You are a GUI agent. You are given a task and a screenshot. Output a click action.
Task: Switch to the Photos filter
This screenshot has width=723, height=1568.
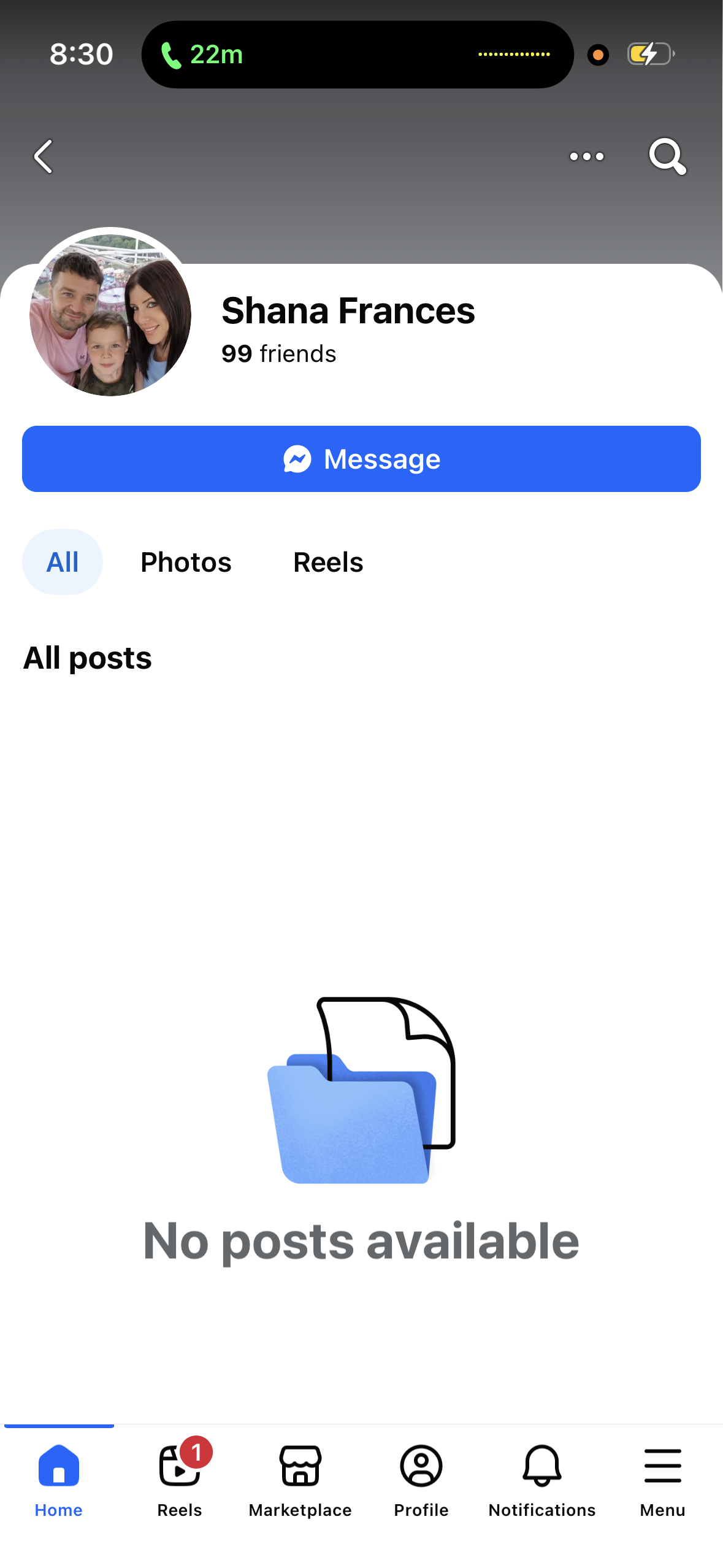click(x=186, y=562)
